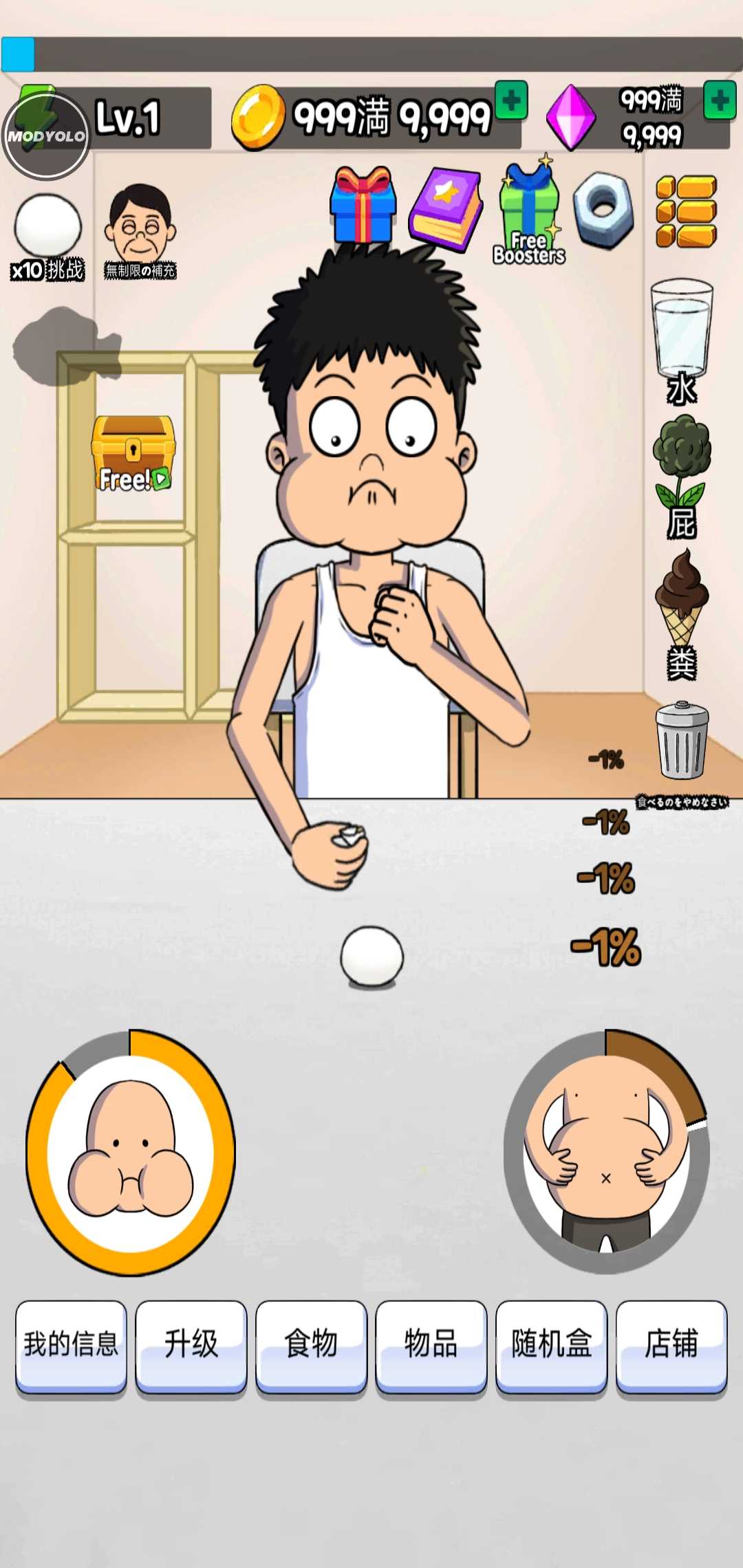This screenshot has width=743, height=1568.
Task: Open the 物品 (Items) menu
Action: (x=431, y=1345)
